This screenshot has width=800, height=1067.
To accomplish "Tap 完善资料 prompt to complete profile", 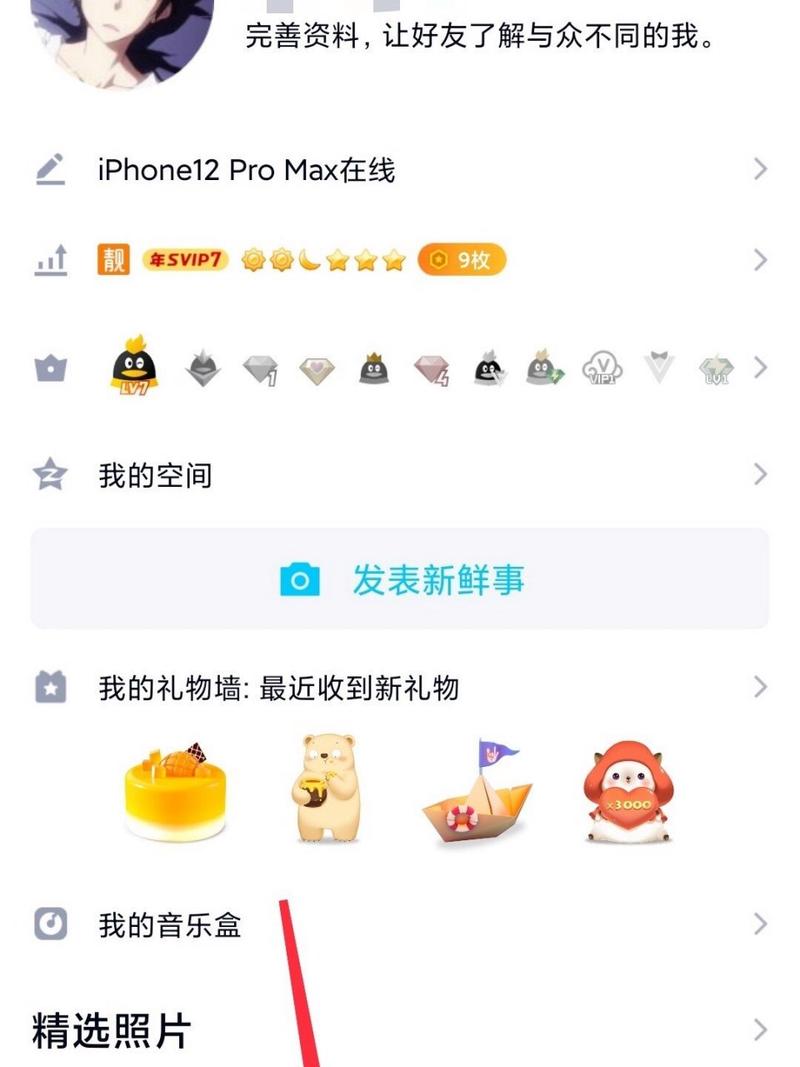I will [x=480, y=38].
